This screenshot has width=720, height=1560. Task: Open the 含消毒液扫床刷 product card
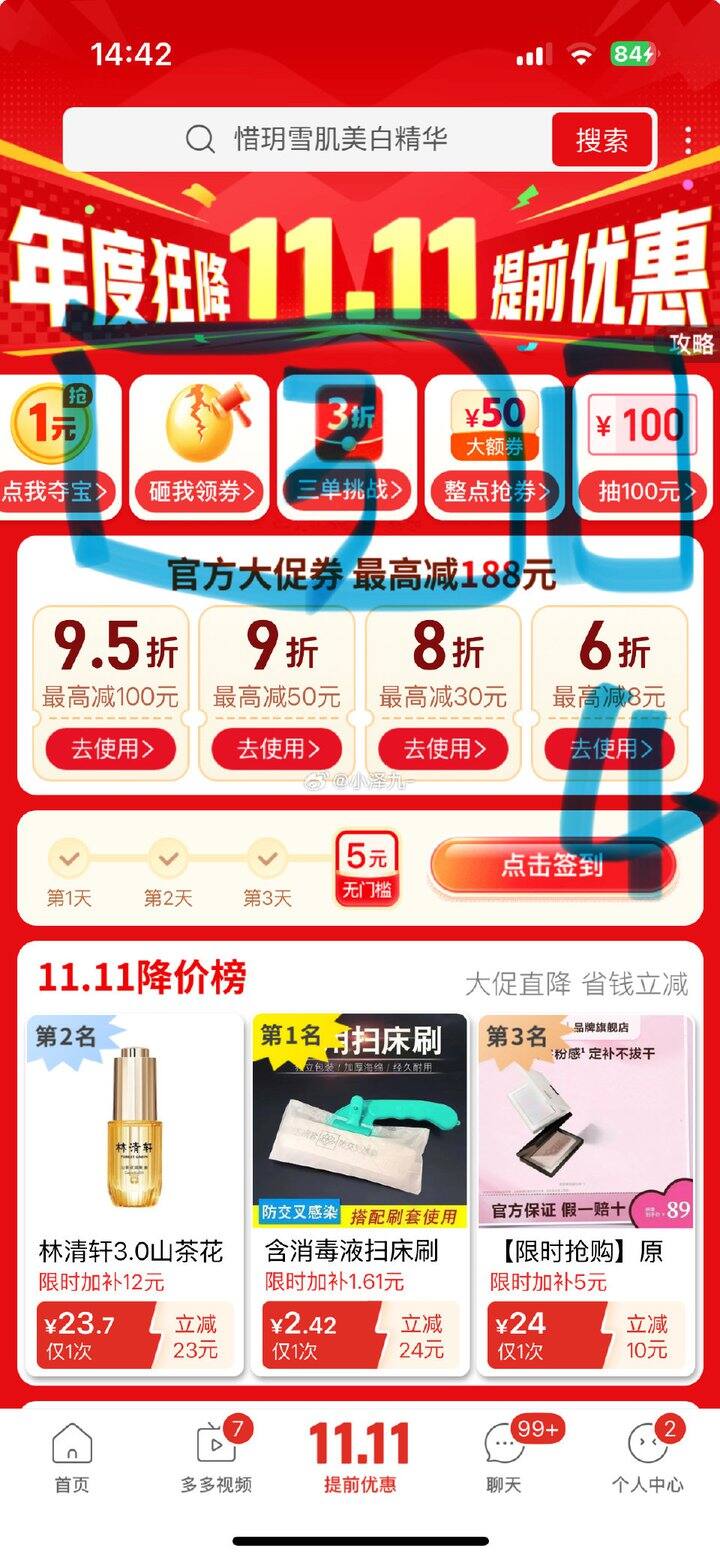coord(359,1190)
